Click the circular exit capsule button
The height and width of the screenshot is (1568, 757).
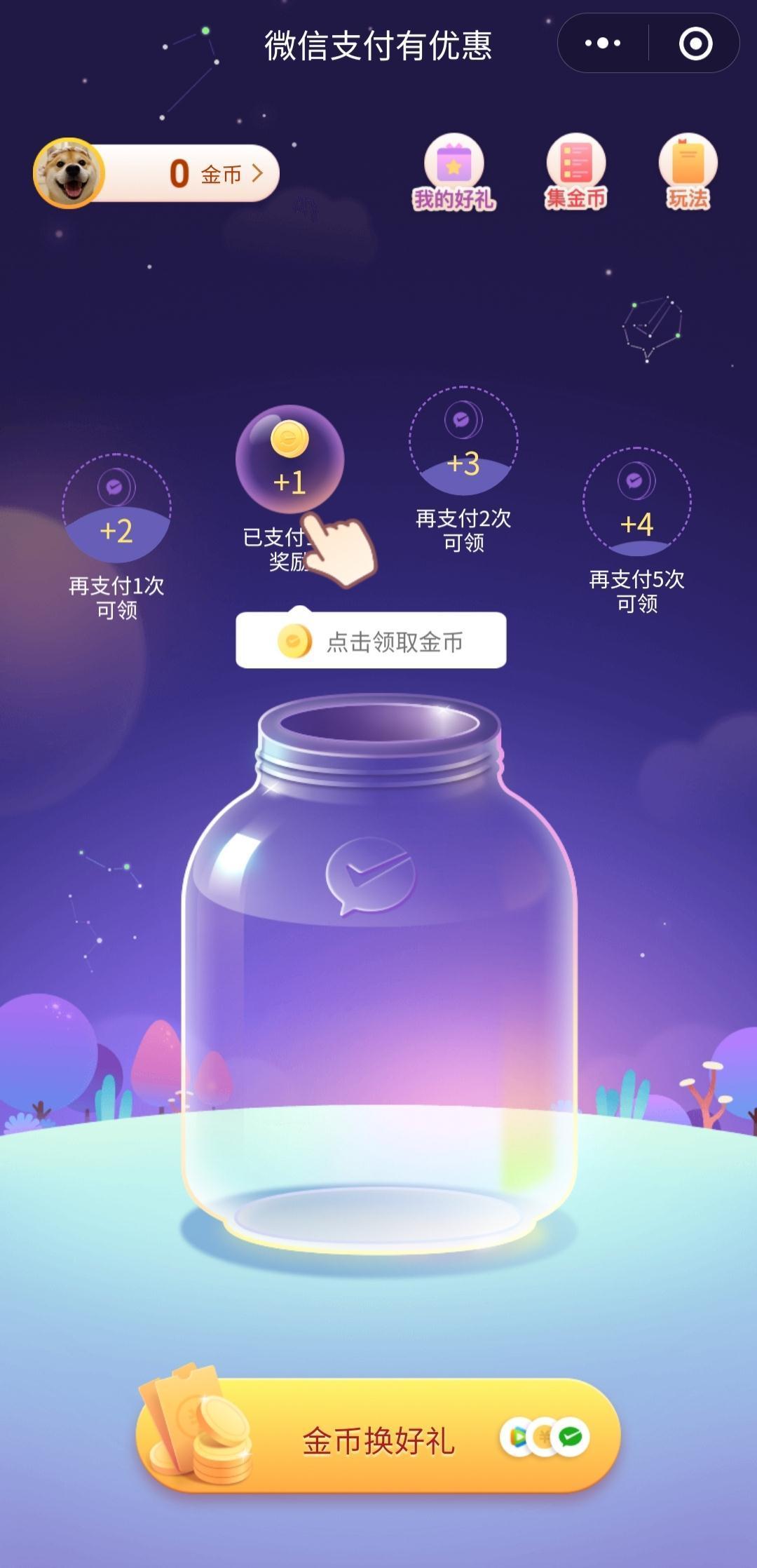(696, 44)
